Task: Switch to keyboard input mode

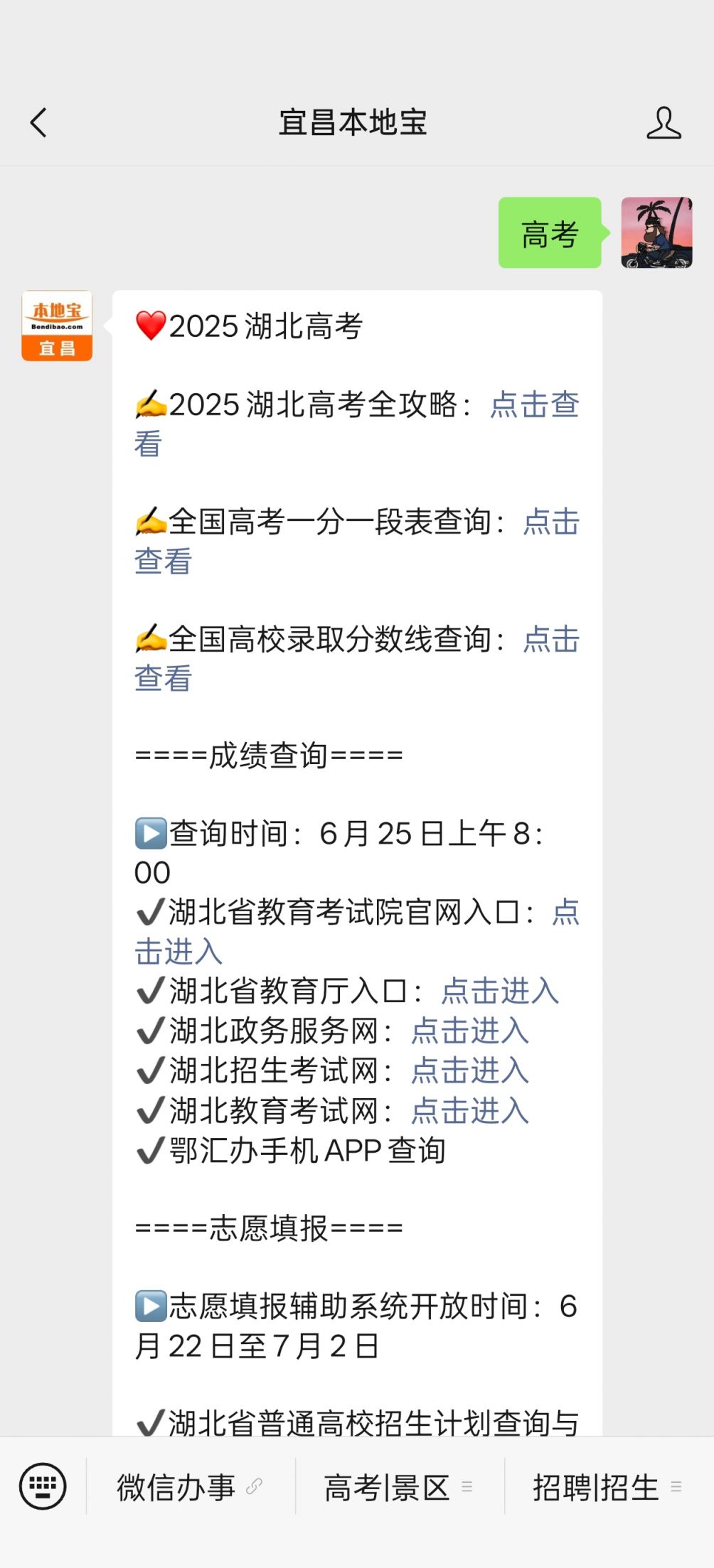Action: pyautogui.click(x=43, y=1486)
